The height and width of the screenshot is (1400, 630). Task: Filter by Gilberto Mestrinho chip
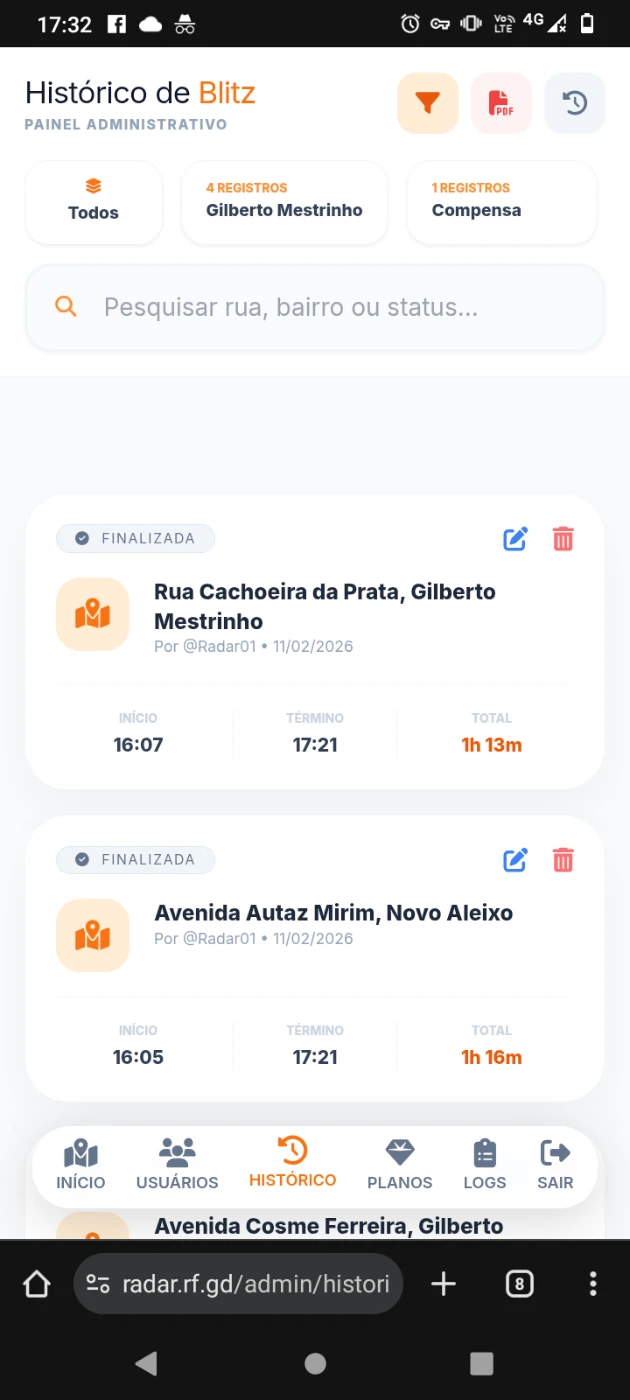click(x=284, y=201)
